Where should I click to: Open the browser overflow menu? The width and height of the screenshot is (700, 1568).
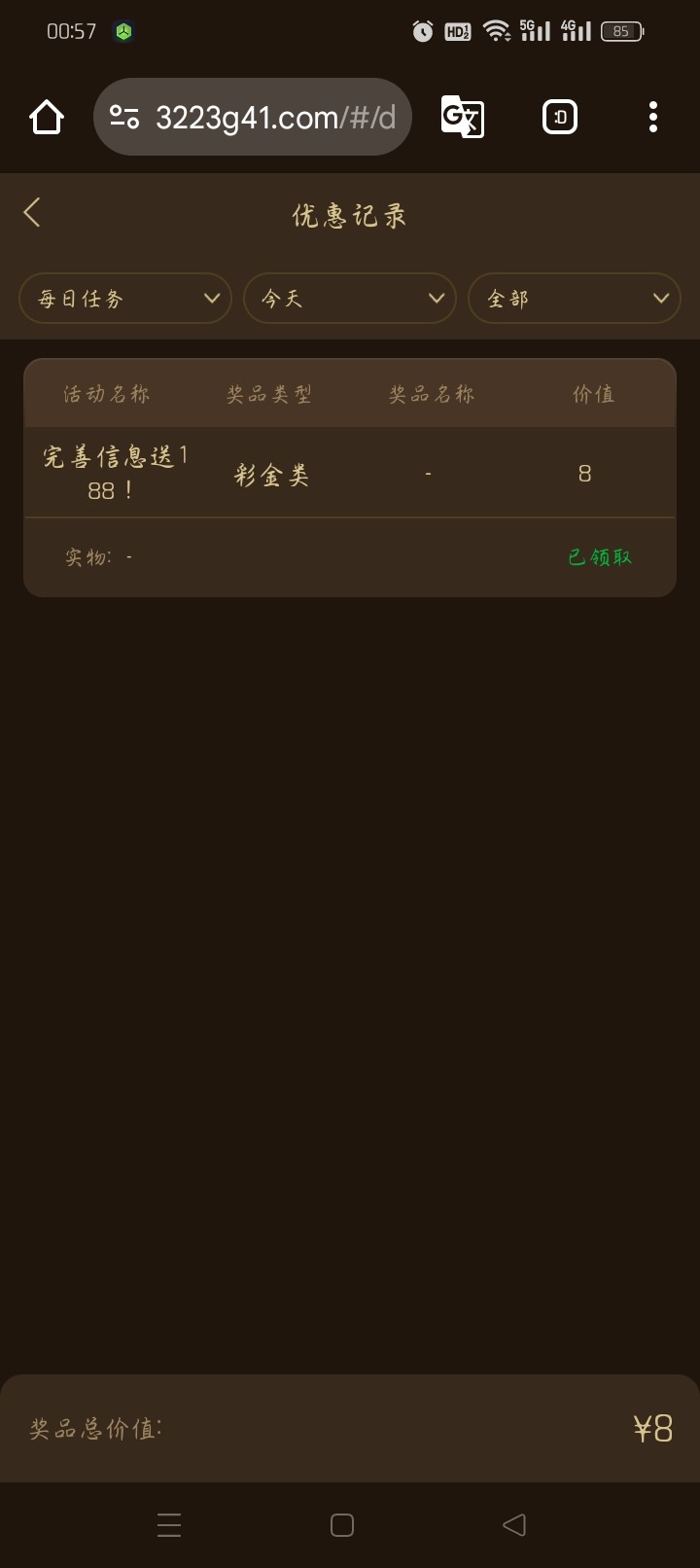click(x=652, y=118)
